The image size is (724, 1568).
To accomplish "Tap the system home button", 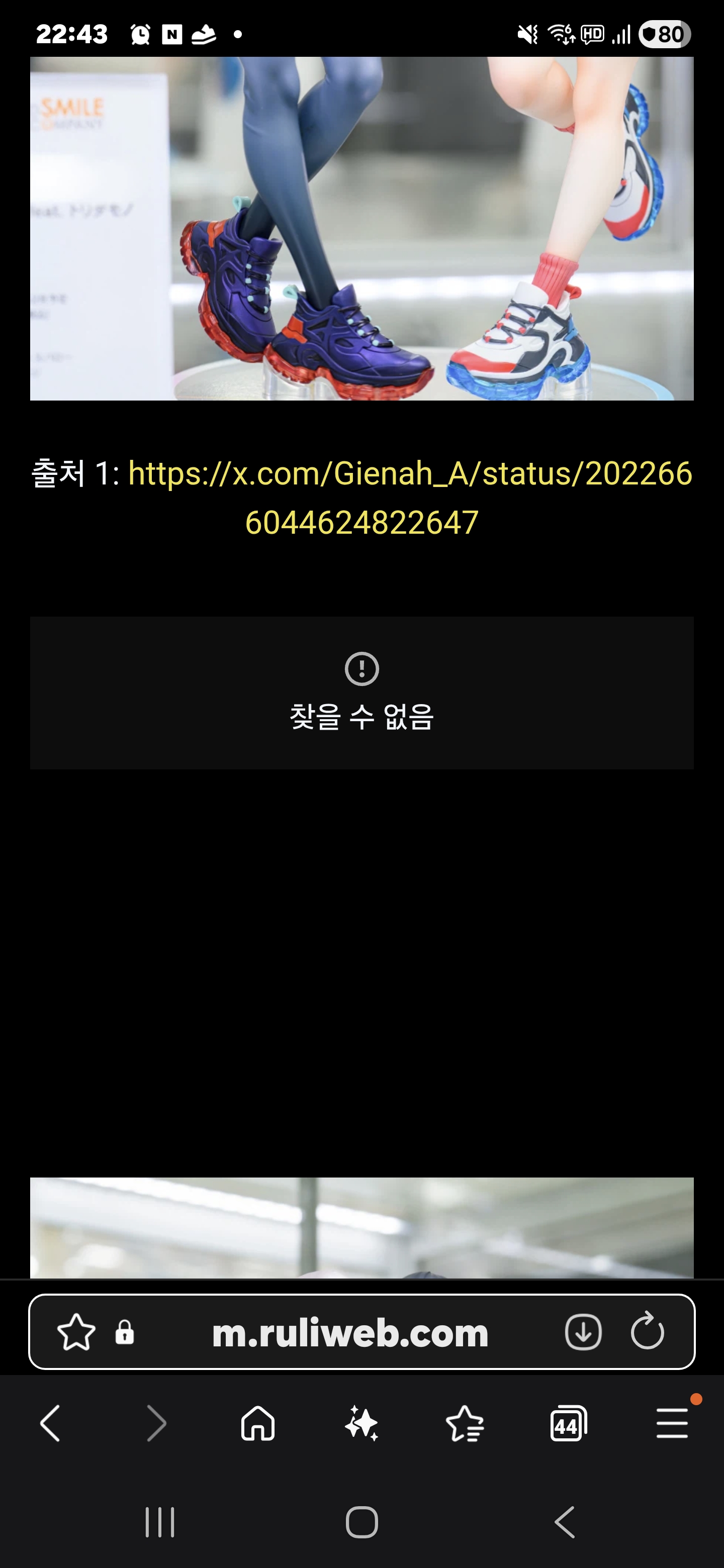I will pos(361,1522).
